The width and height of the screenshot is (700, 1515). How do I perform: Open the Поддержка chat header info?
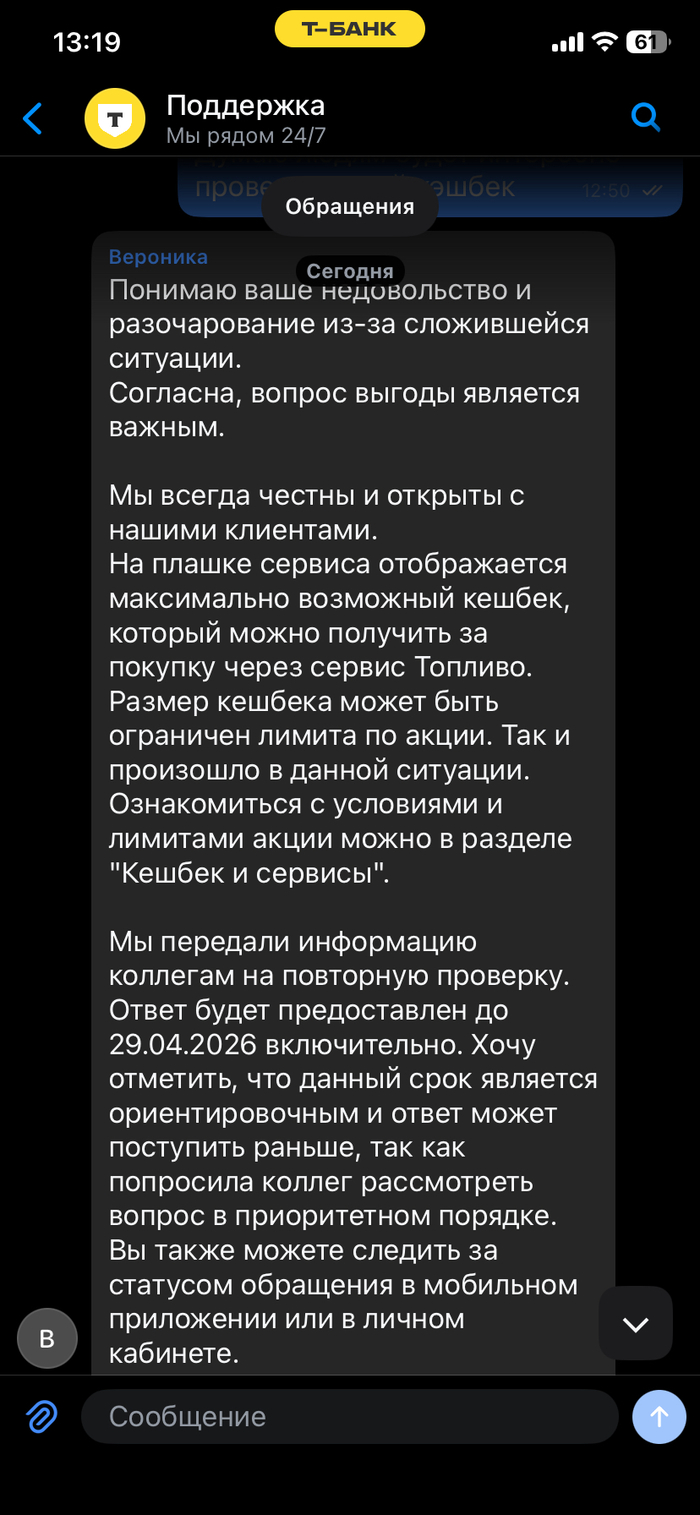245,118
